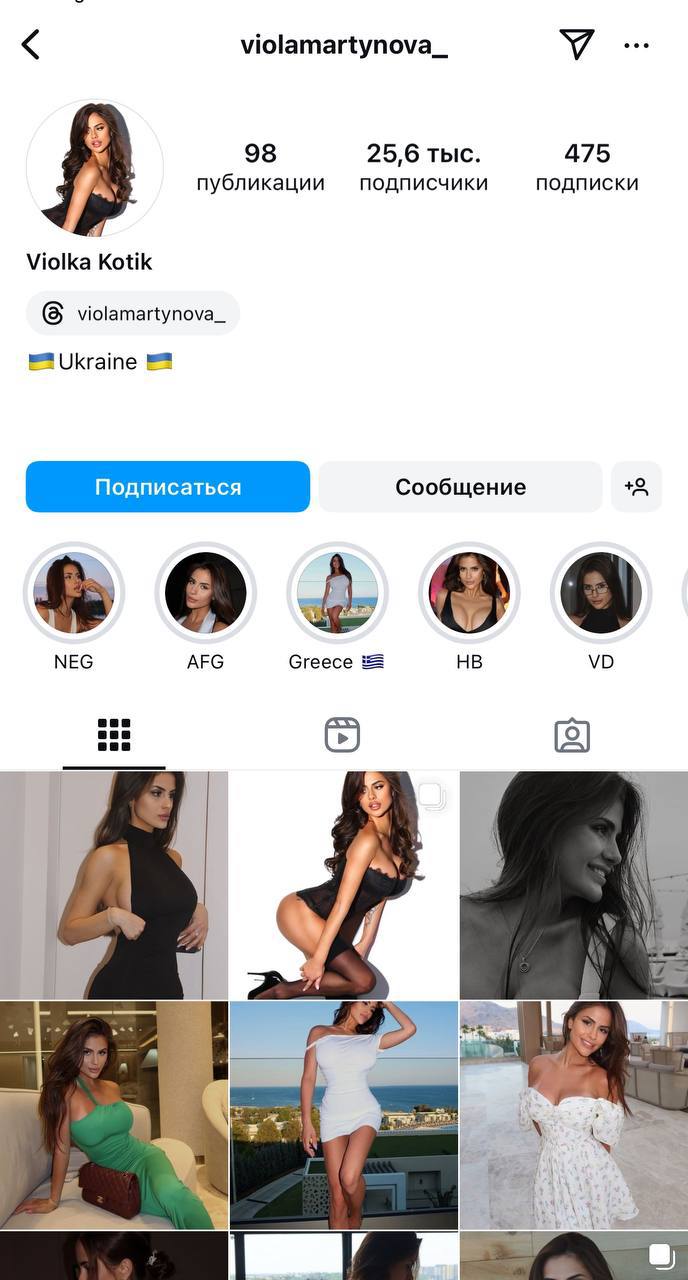688x1280 pixels.
Task: View the 475 подписки list
Action: point(587,167)
